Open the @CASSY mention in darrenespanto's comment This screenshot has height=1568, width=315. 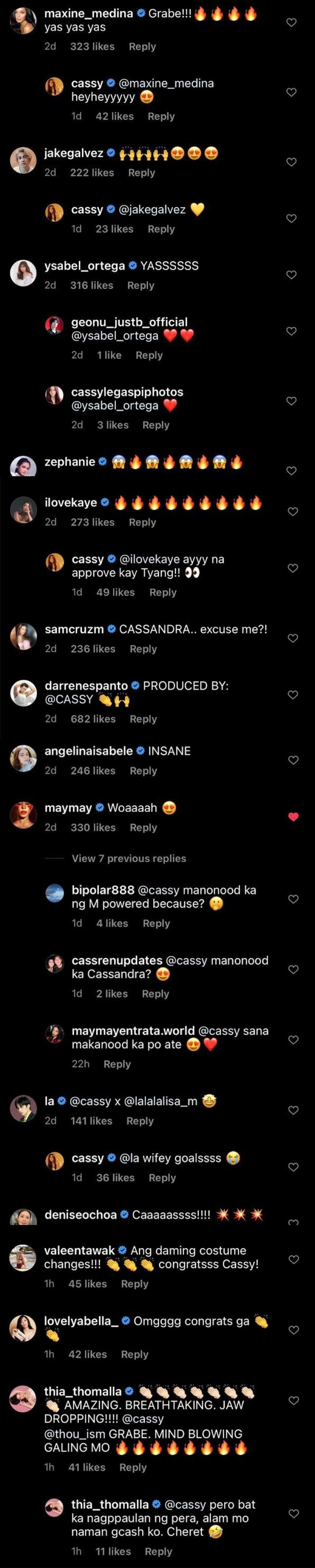point(69,699)
